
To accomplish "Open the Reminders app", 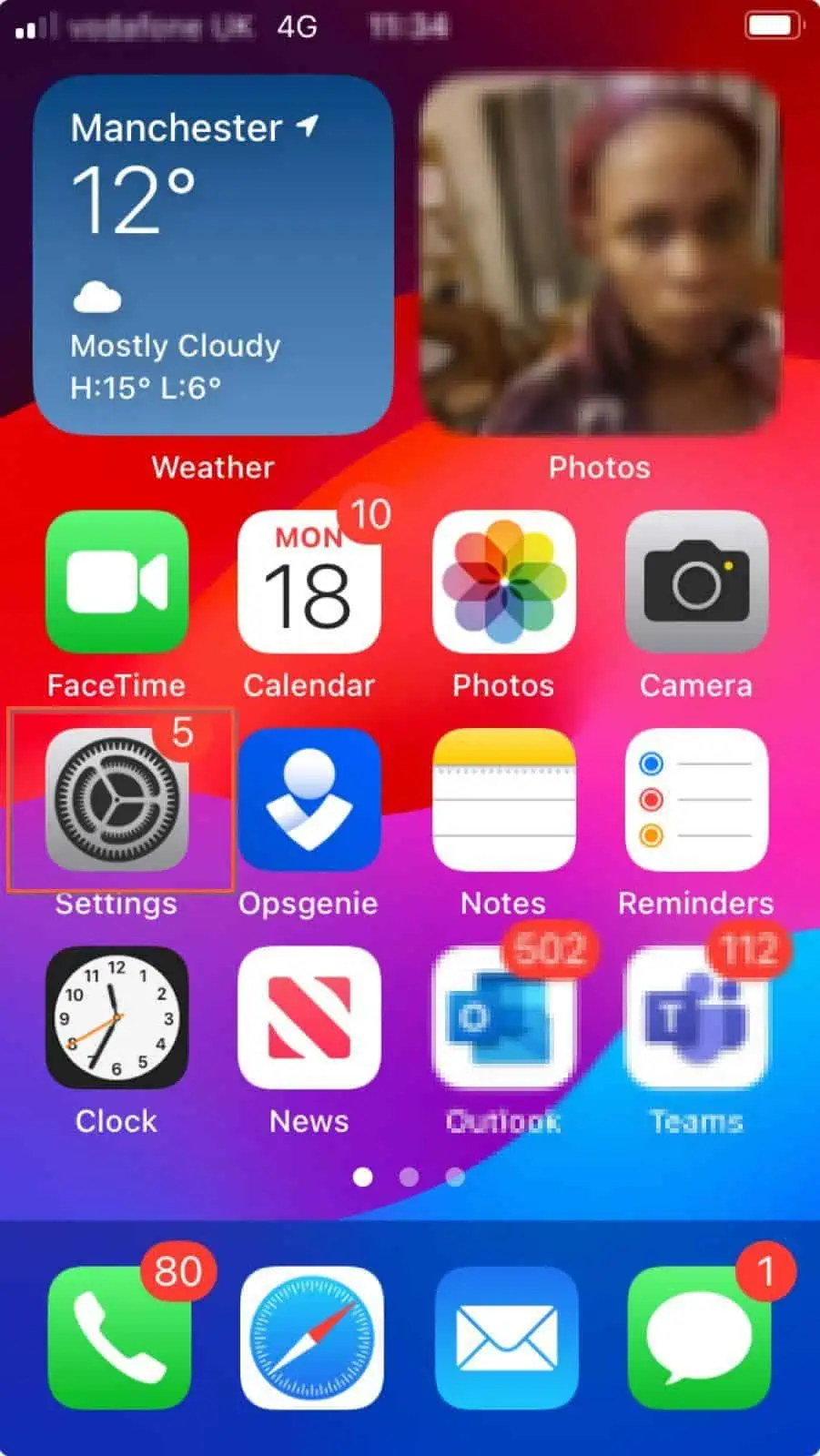I will click(x=696, y=800).
